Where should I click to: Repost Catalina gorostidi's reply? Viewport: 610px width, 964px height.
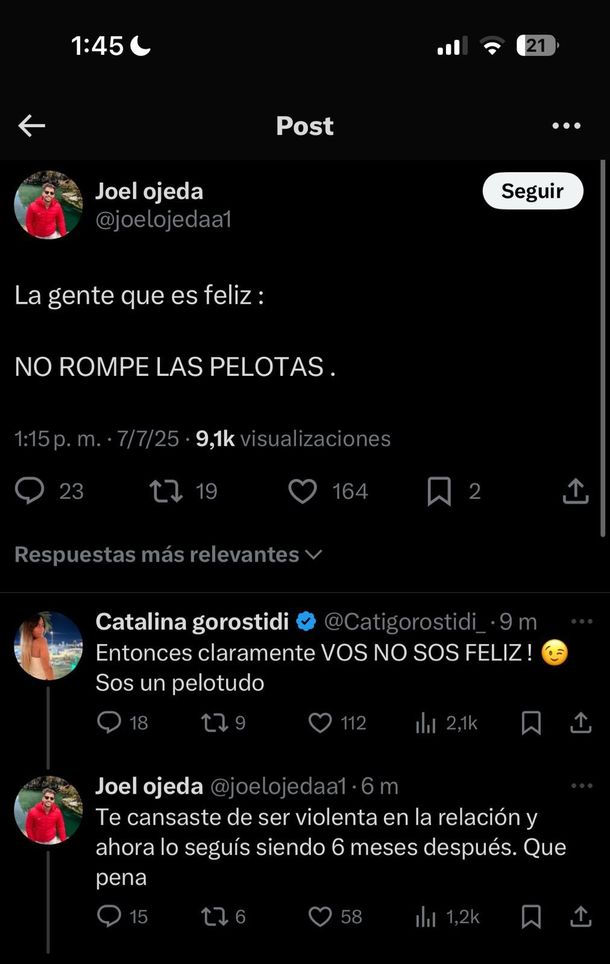coord(213,723)
